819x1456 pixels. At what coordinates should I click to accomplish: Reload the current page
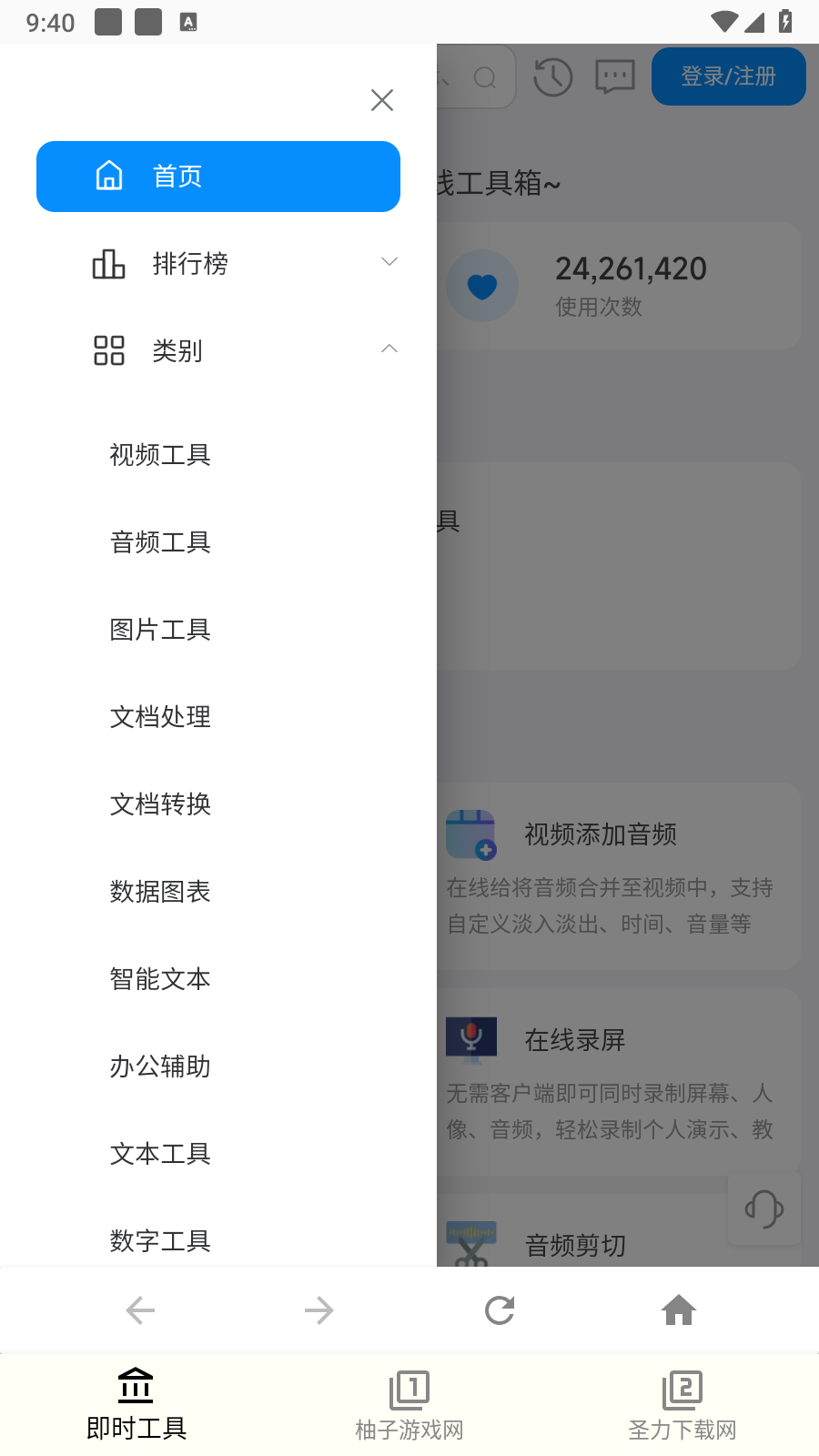(x=500, y=1310)
